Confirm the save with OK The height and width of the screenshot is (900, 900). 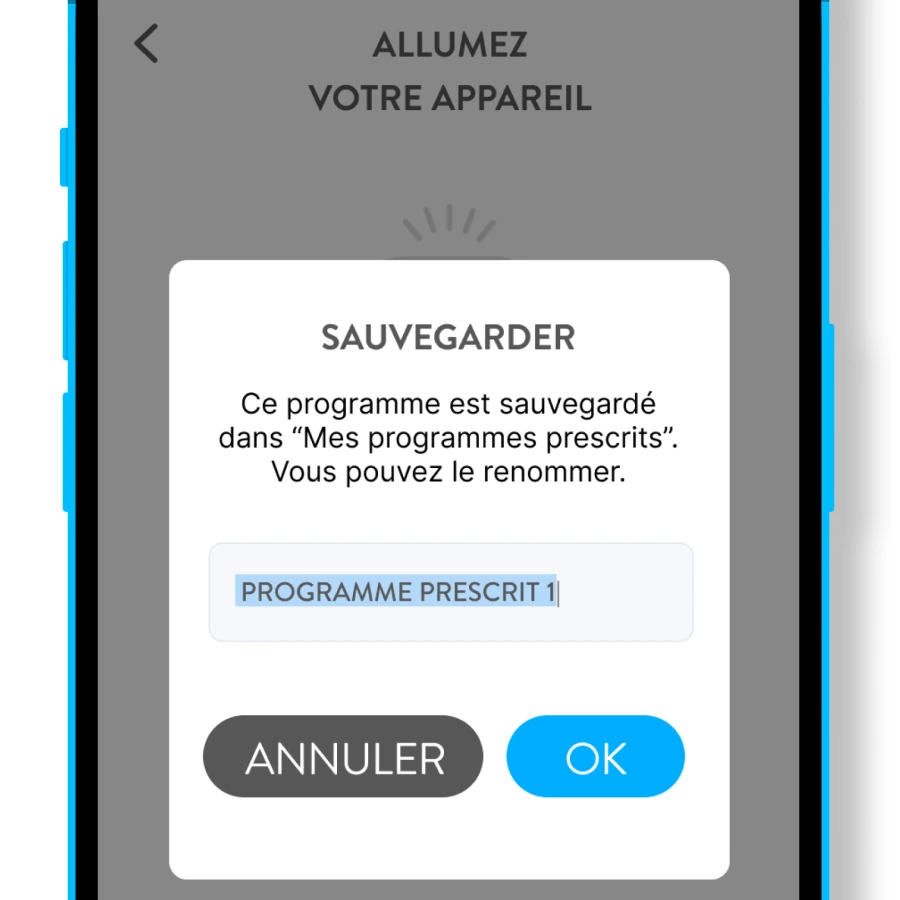click(595, 757)
